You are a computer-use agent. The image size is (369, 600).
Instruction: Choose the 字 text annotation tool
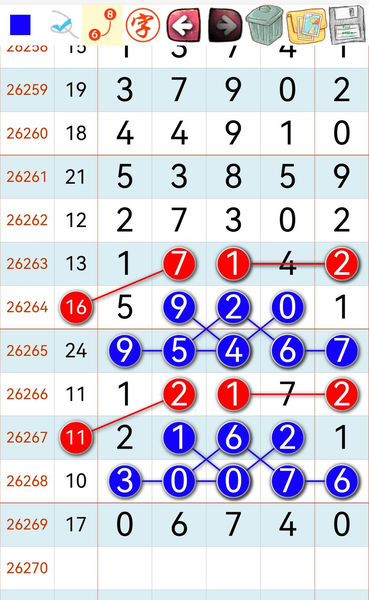coord(143,25)
